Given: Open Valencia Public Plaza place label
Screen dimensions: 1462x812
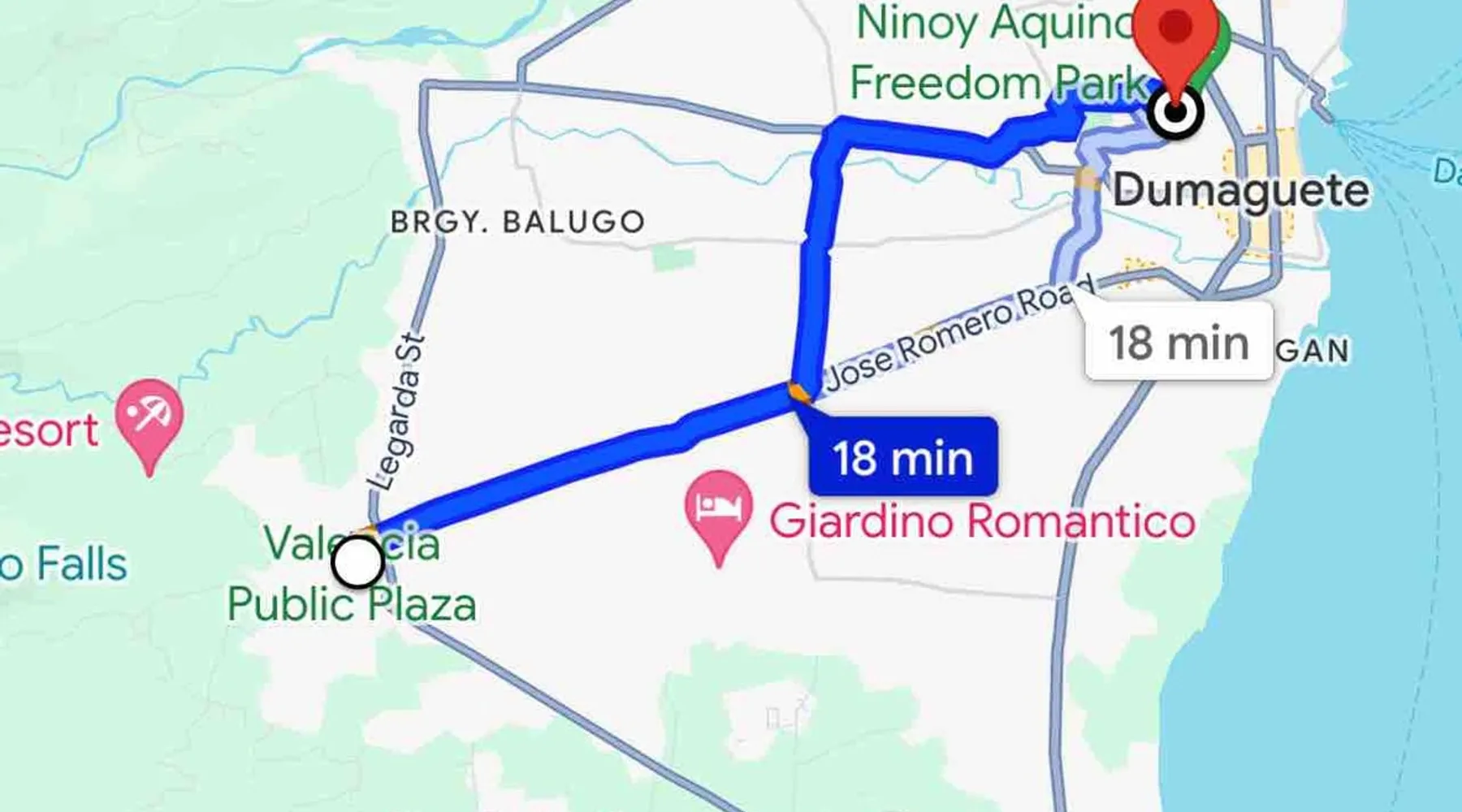Looking at the screenshot, I should [x=351, y=605].
